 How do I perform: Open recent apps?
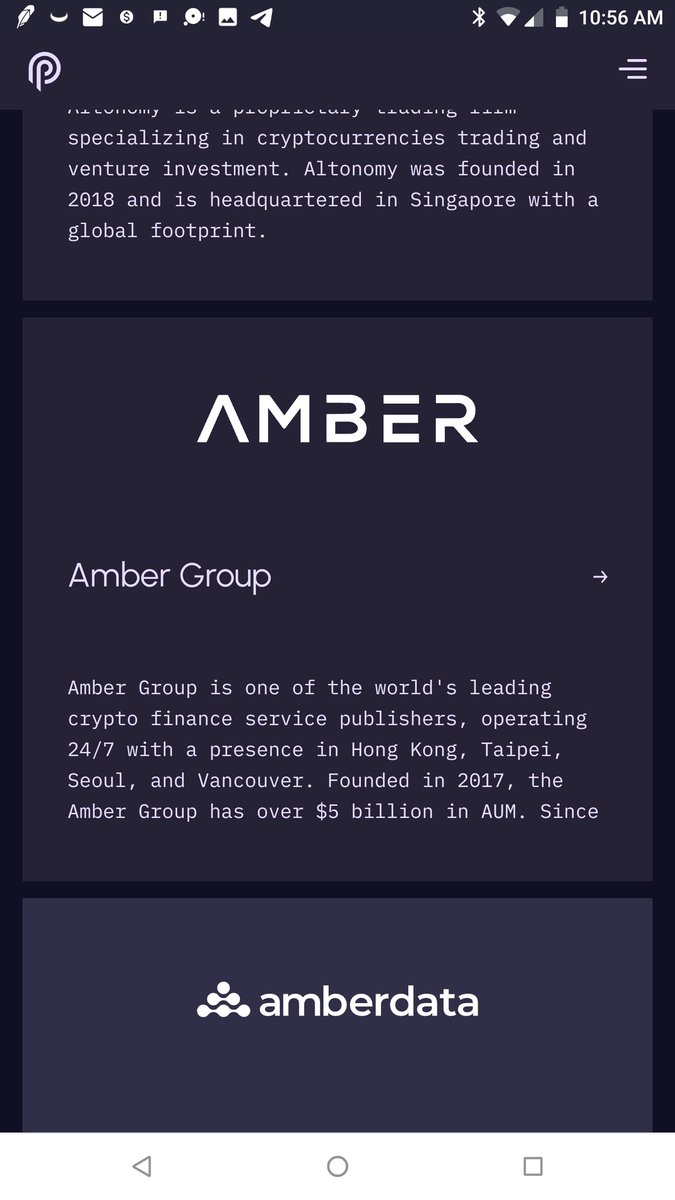(533, 1166)
